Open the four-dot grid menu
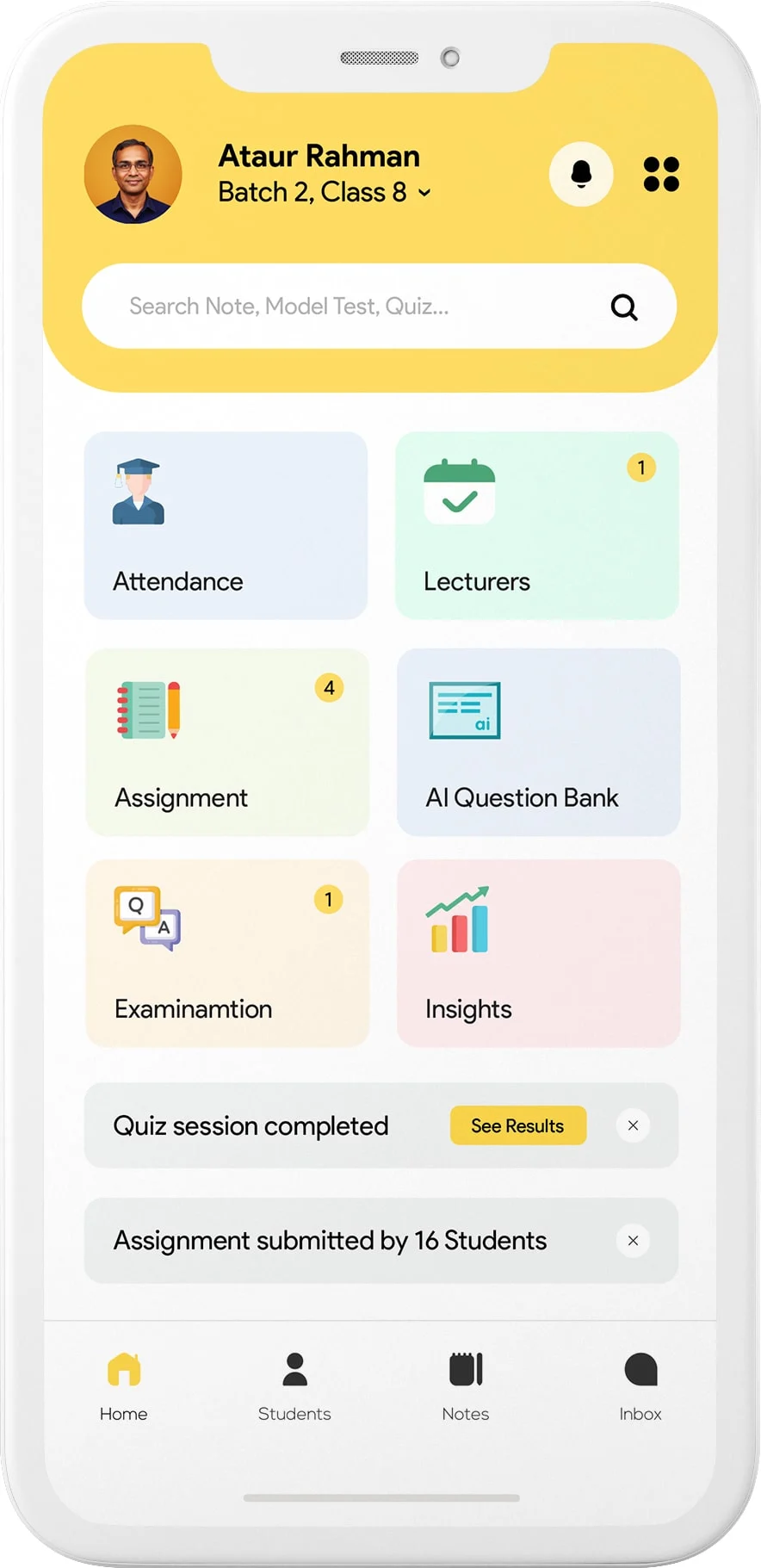This screenshot has height=1568, width=761. (661, 174)
